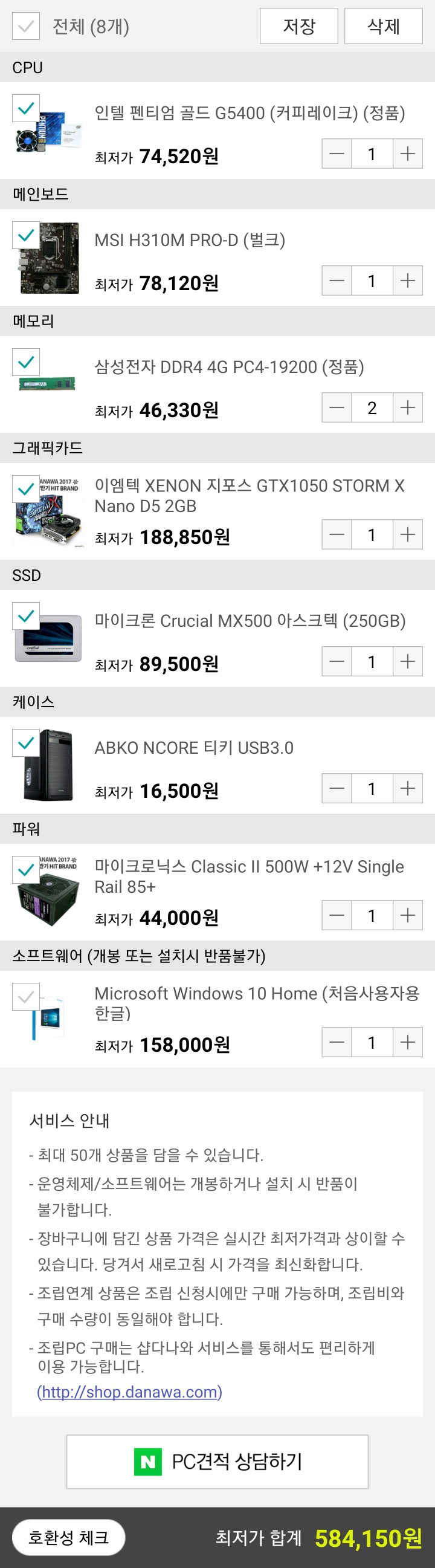Uncheck the ABKO NCORE 티키 case
This screenshot has width=435, height=1568.
pyautogui.click(x=26, y=743)
